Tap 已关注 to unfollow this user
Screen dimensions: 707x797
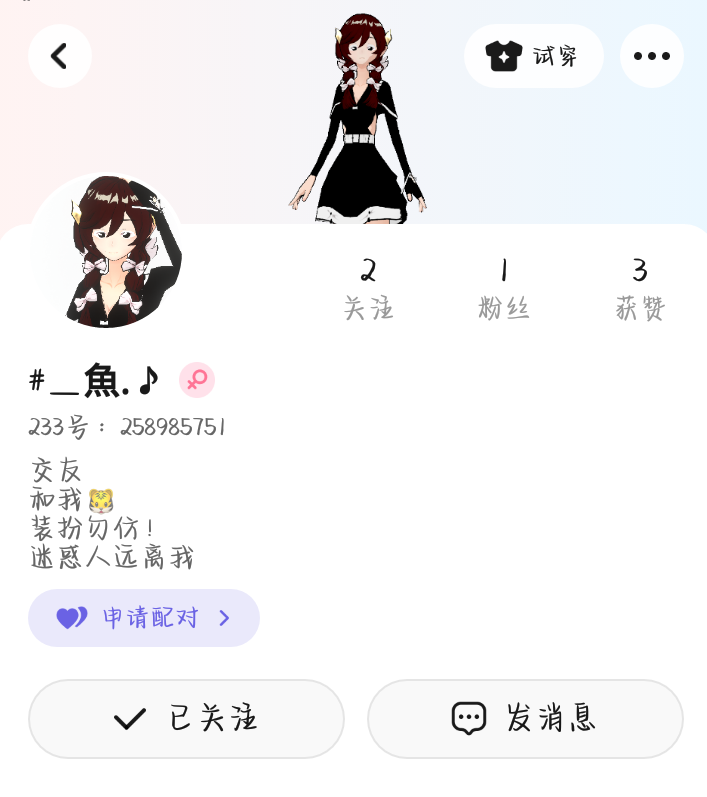[187, 719]
